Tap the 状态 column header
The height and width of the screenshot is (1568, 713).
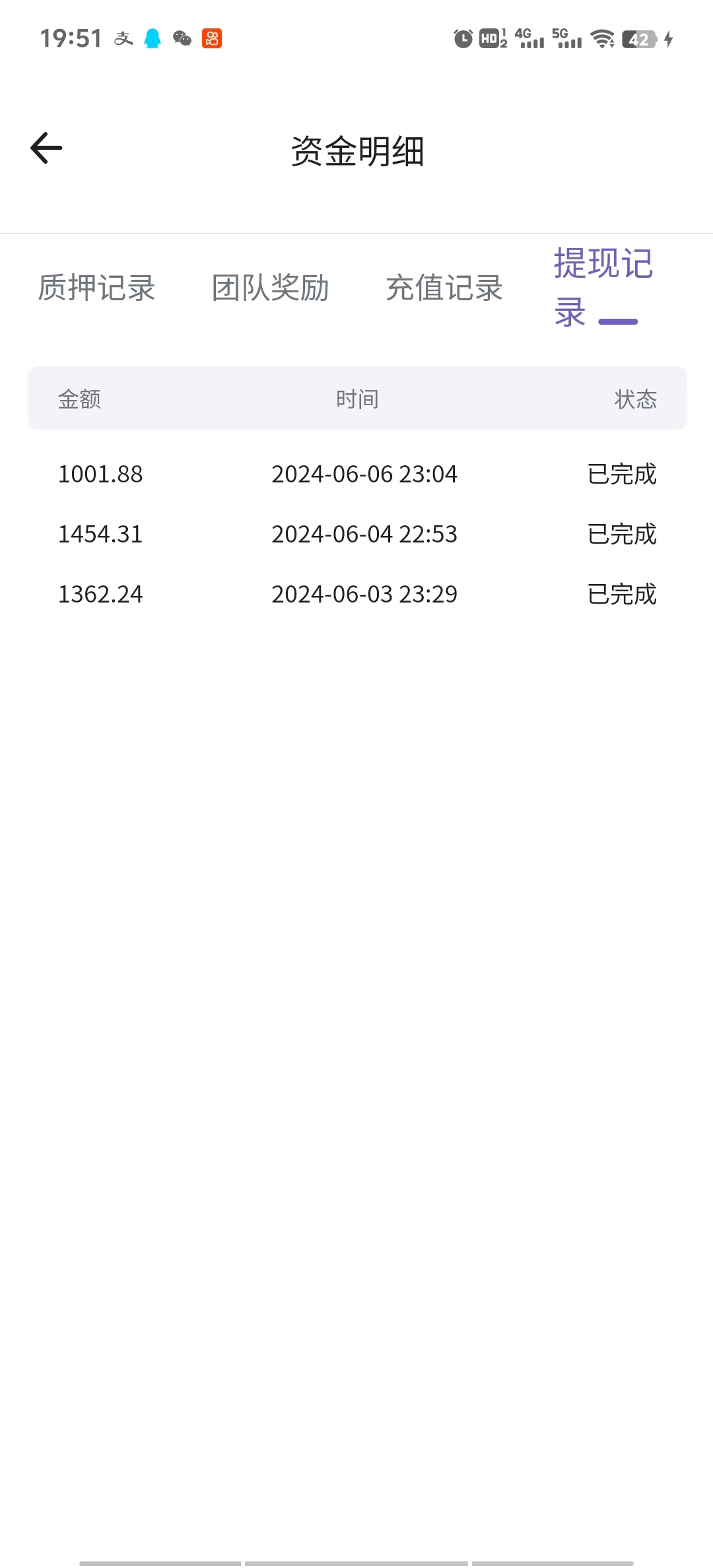tap(635, 399)
